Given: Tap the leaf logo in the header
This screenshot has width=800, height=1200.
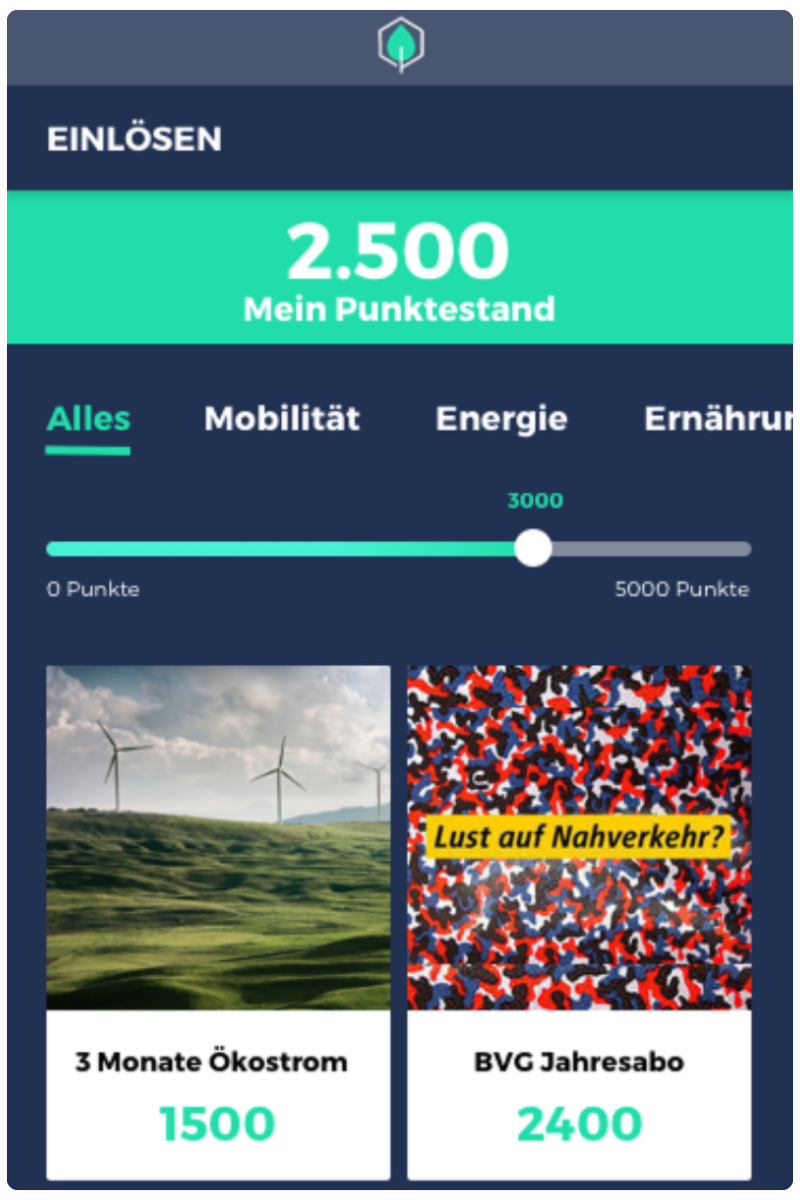Looking at the screenshot, I should pos(401,46).
